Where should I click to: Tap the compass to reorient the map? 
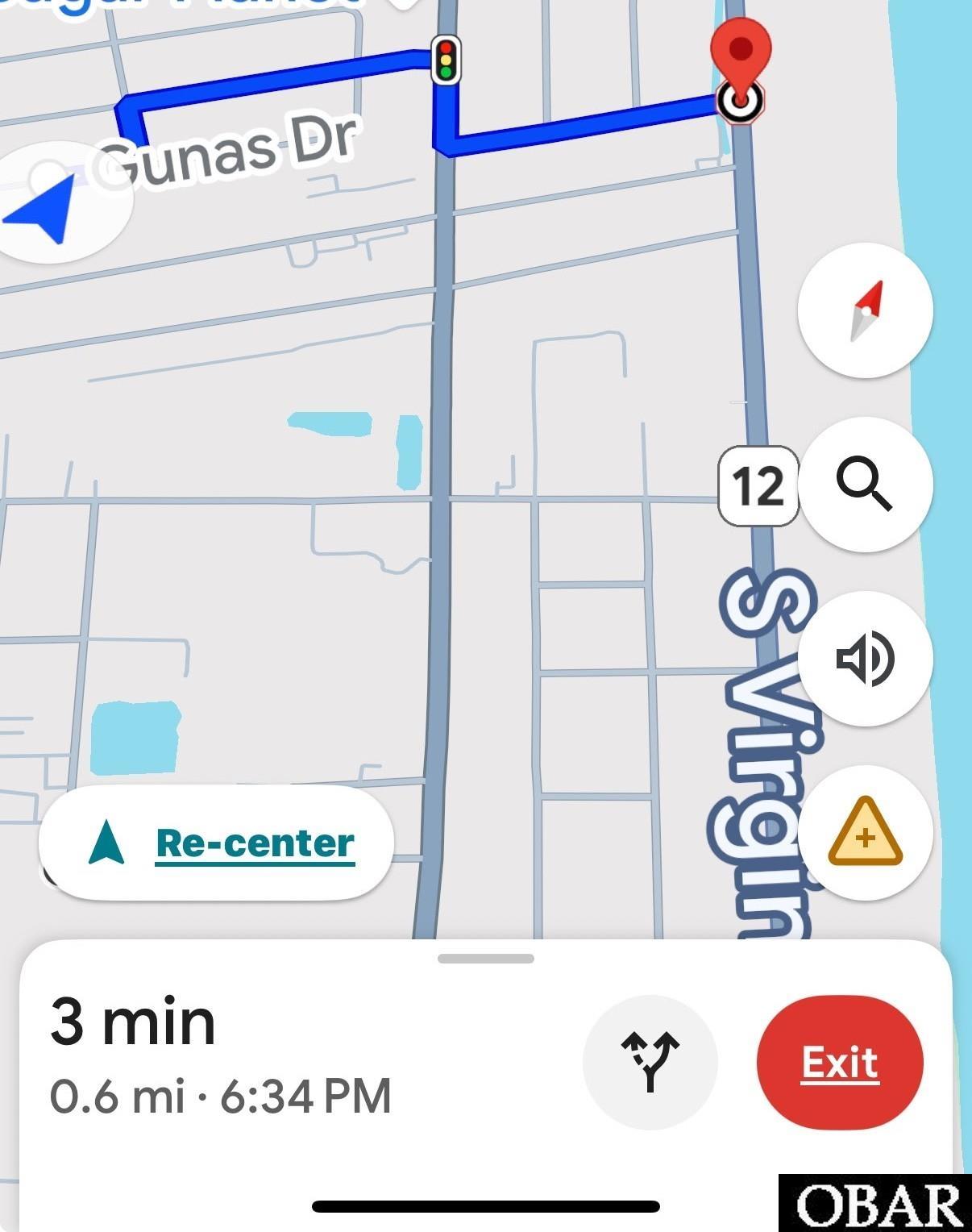[866, 310]
